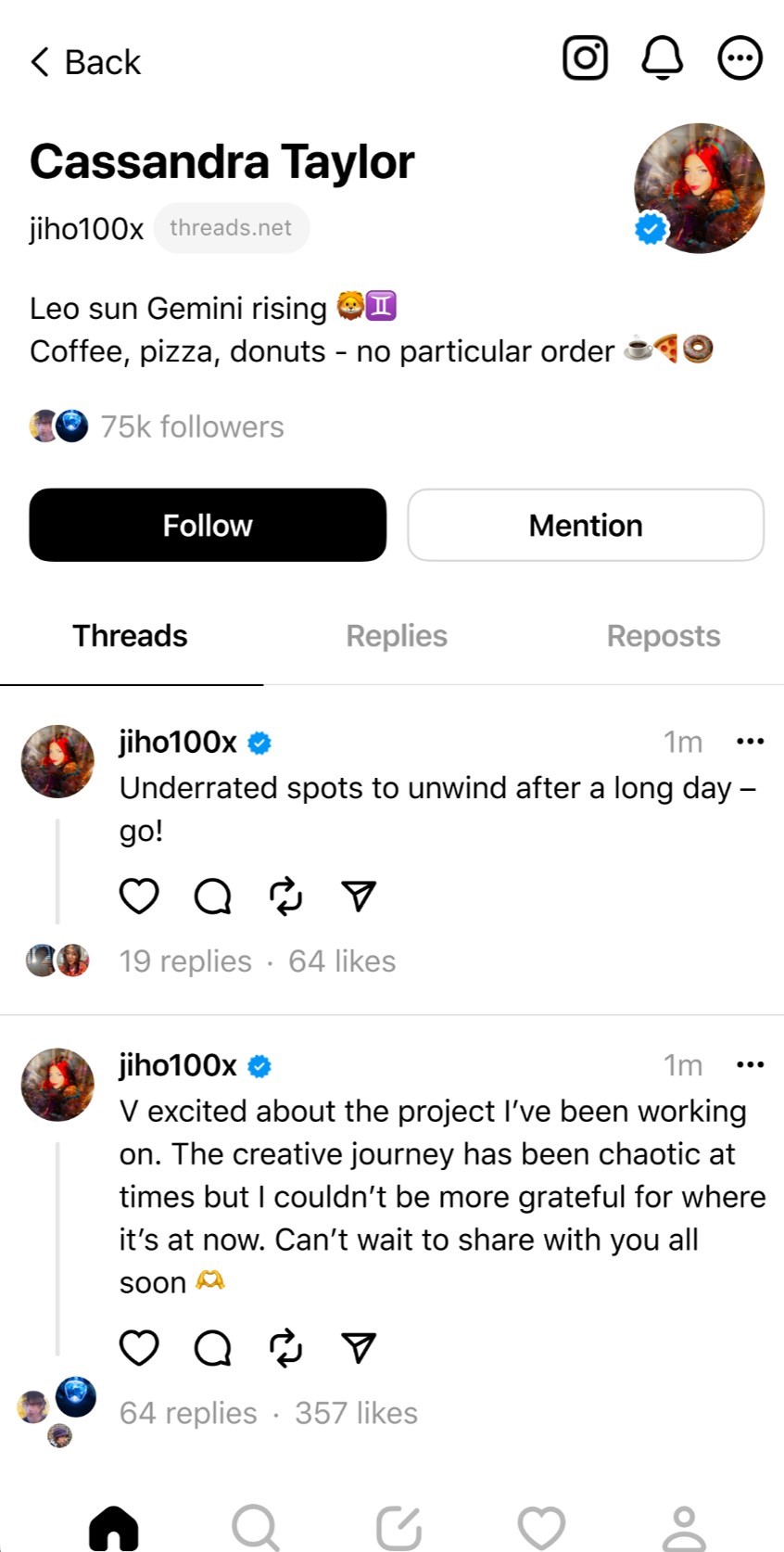The height and width of the screenshot is (1552, 784).
Task: Share the 'Underrated spots' thread via send icon
Action: (358, 896)
